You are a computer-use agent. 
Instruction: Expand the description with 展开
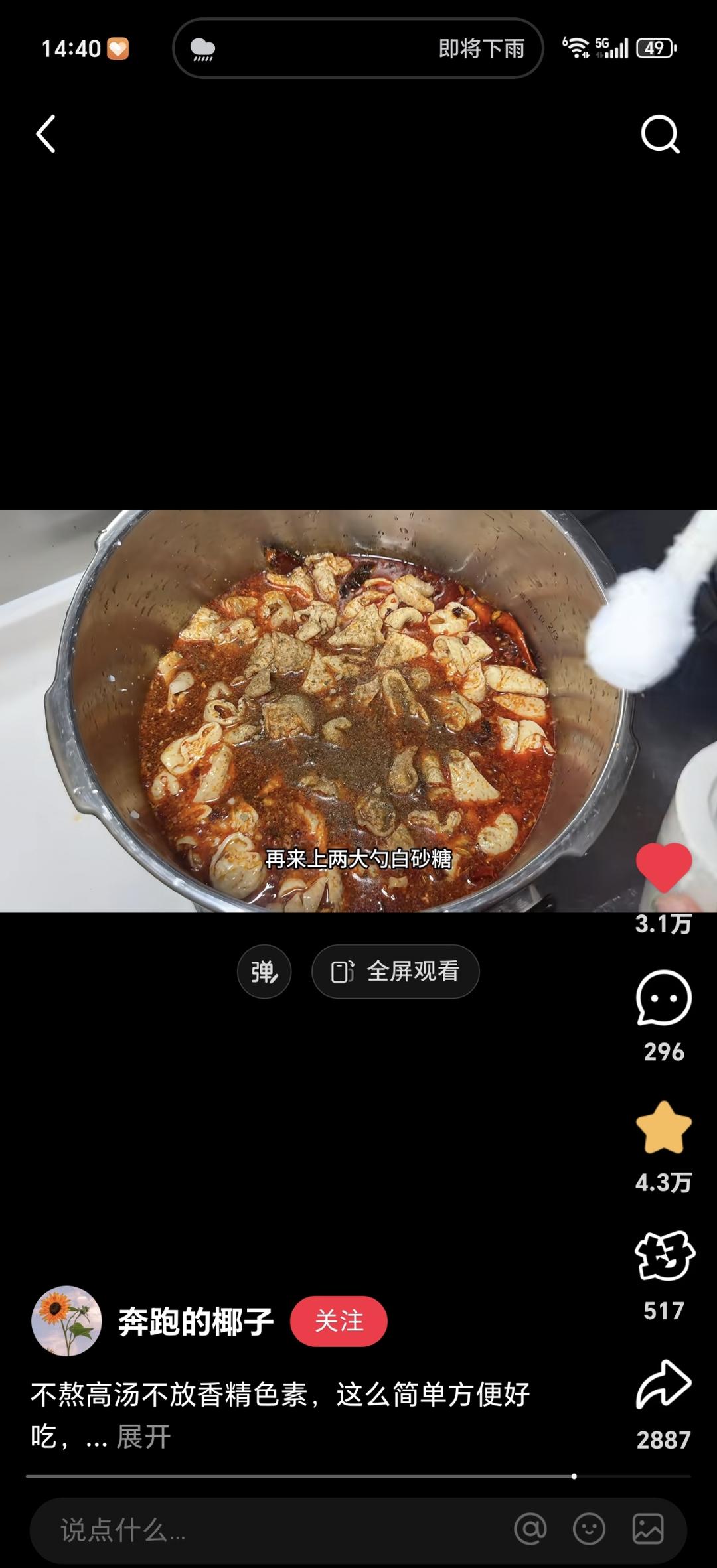(144, 1437)
